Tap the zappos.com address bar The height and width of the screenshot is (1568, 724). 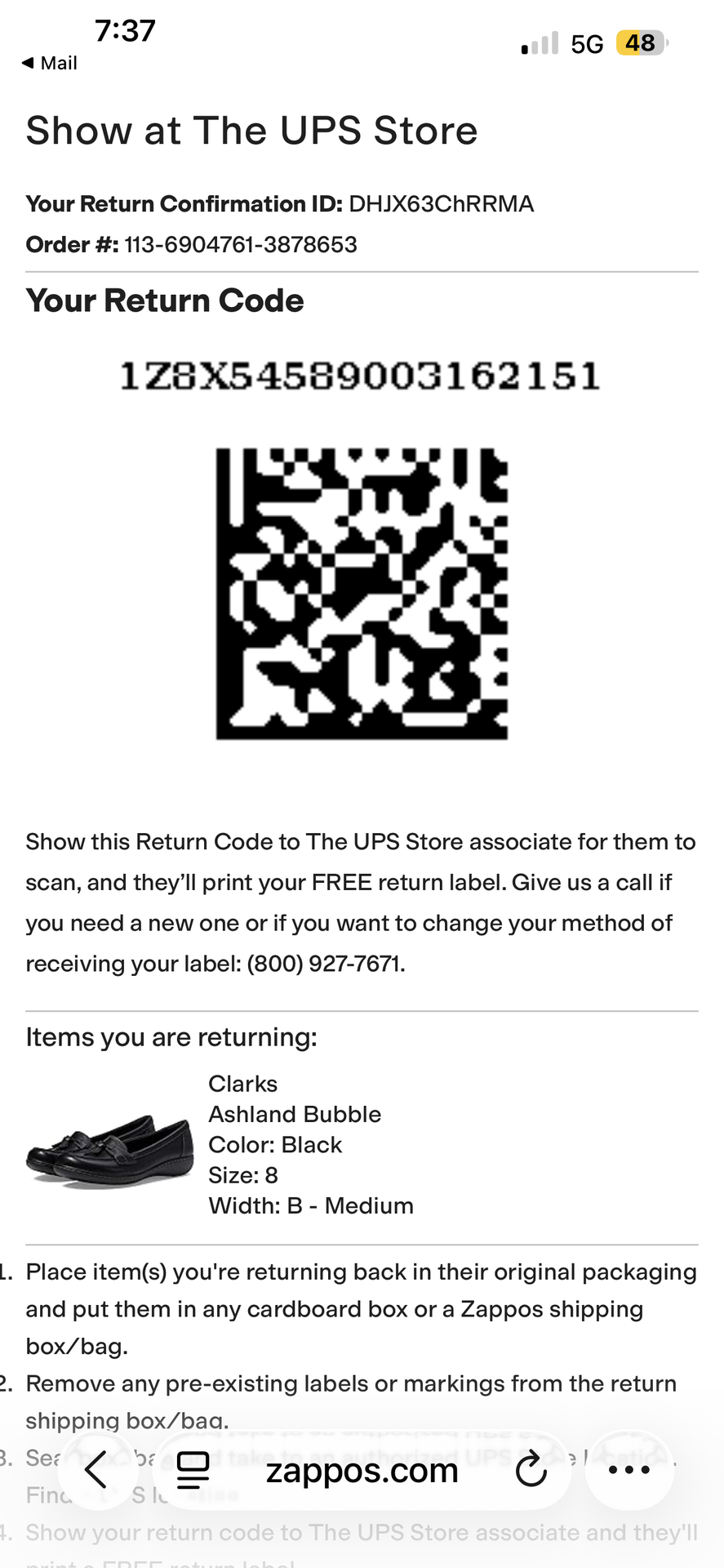[362, 1471]
